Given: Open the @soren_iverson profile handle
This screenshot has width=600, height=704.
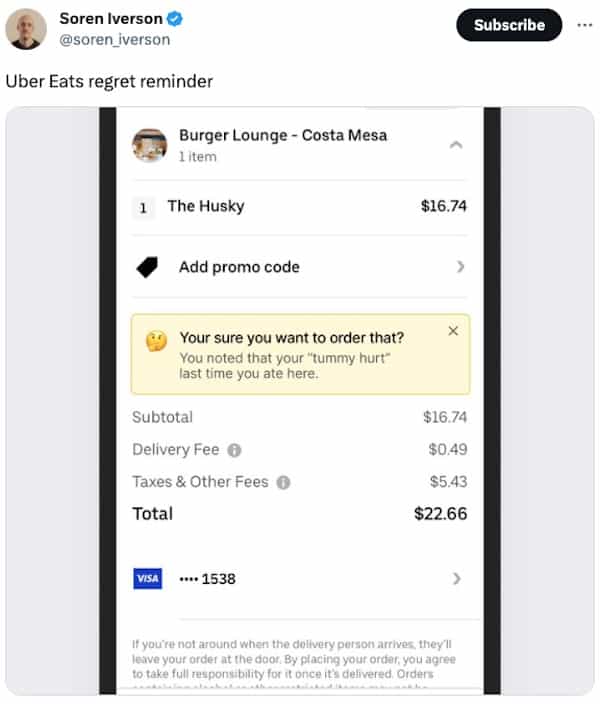Looking at the screenshot, I should tap(114, 40).
